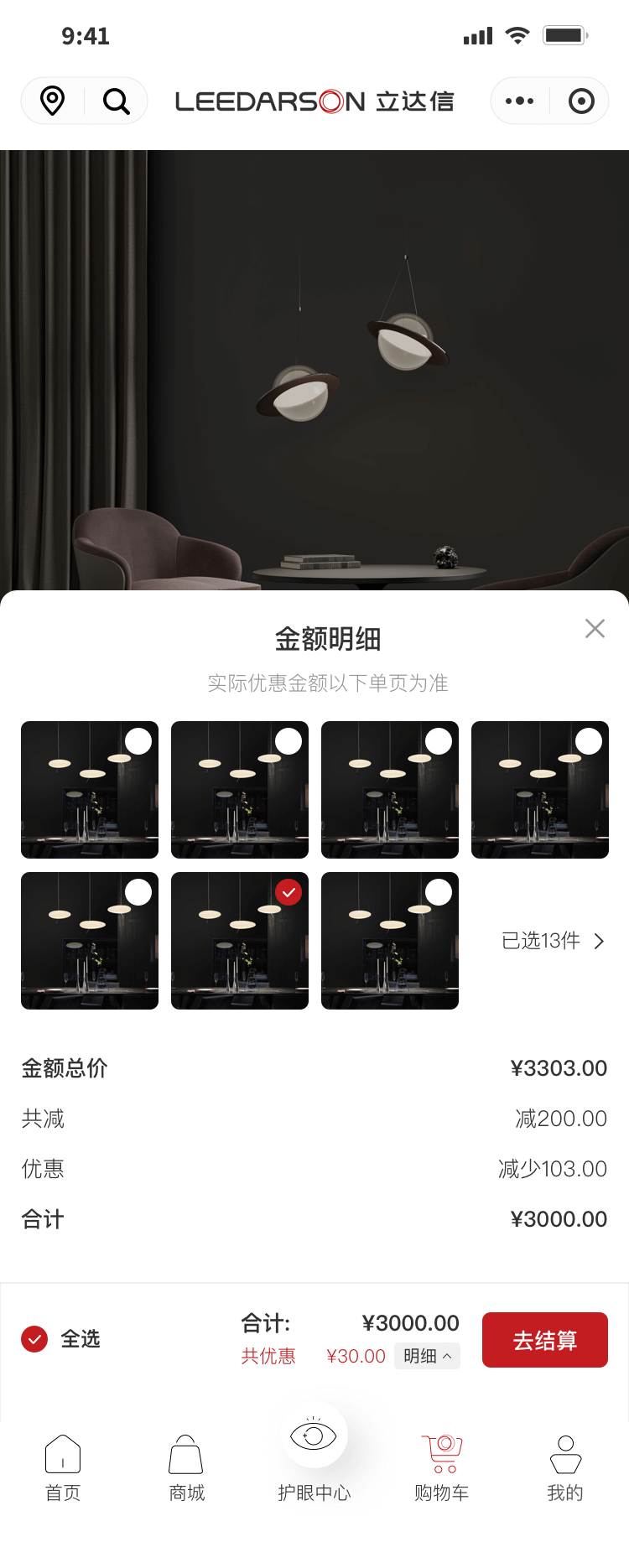Collapse the 明细 details toggle
Image resolution: width=629 pixels, height=1568 pixels.
[x=427, y=1356]
